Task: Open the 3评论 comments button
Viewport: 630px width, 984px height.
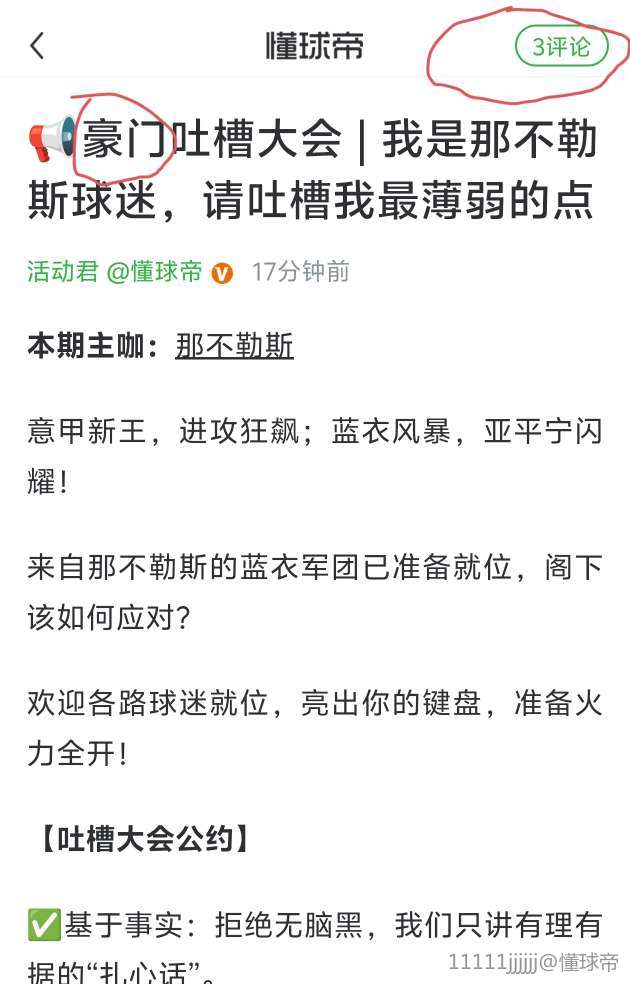Action: [x=561, y=47]
